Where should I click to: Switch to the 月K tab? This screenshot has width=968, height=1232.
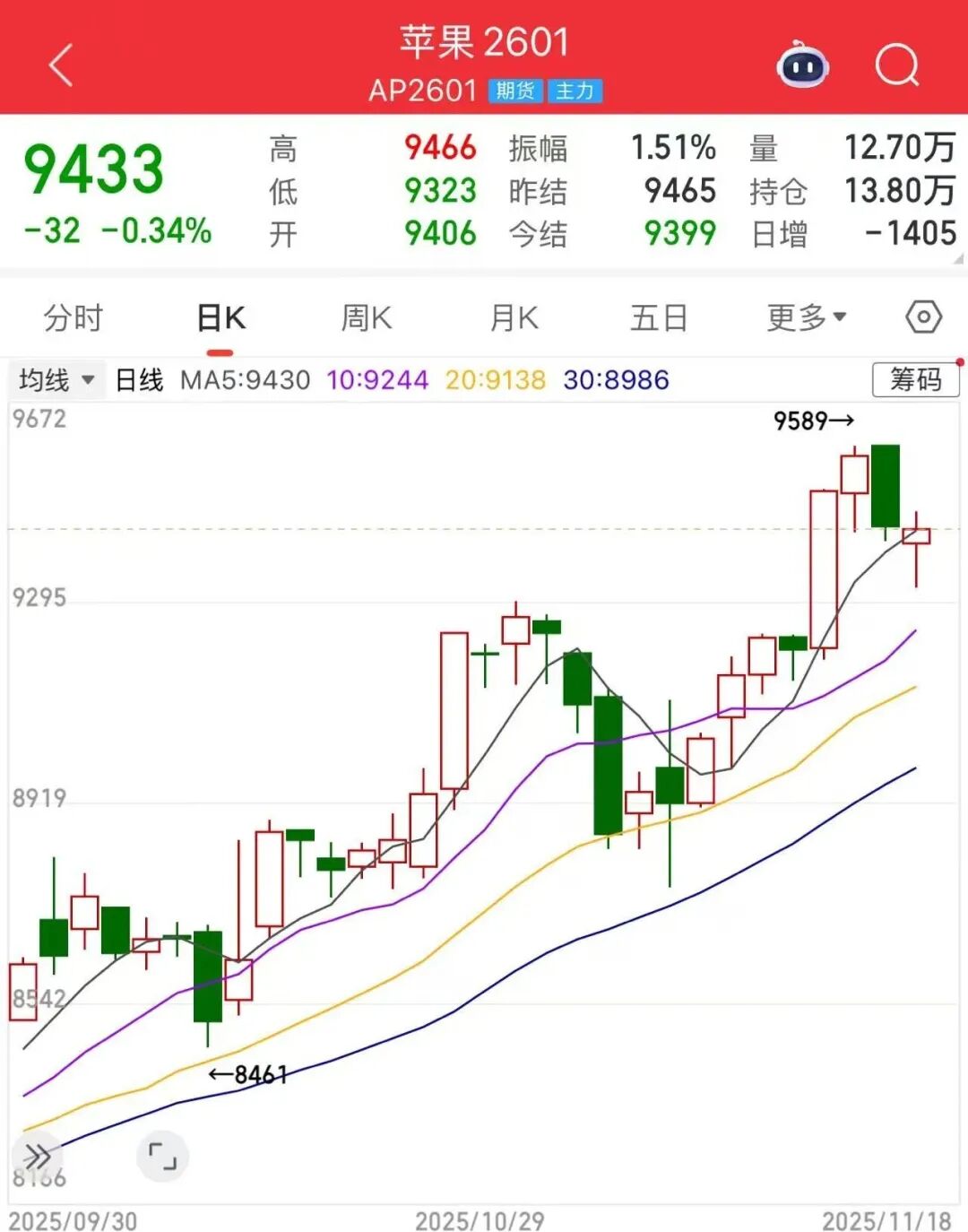click(514, 318)
